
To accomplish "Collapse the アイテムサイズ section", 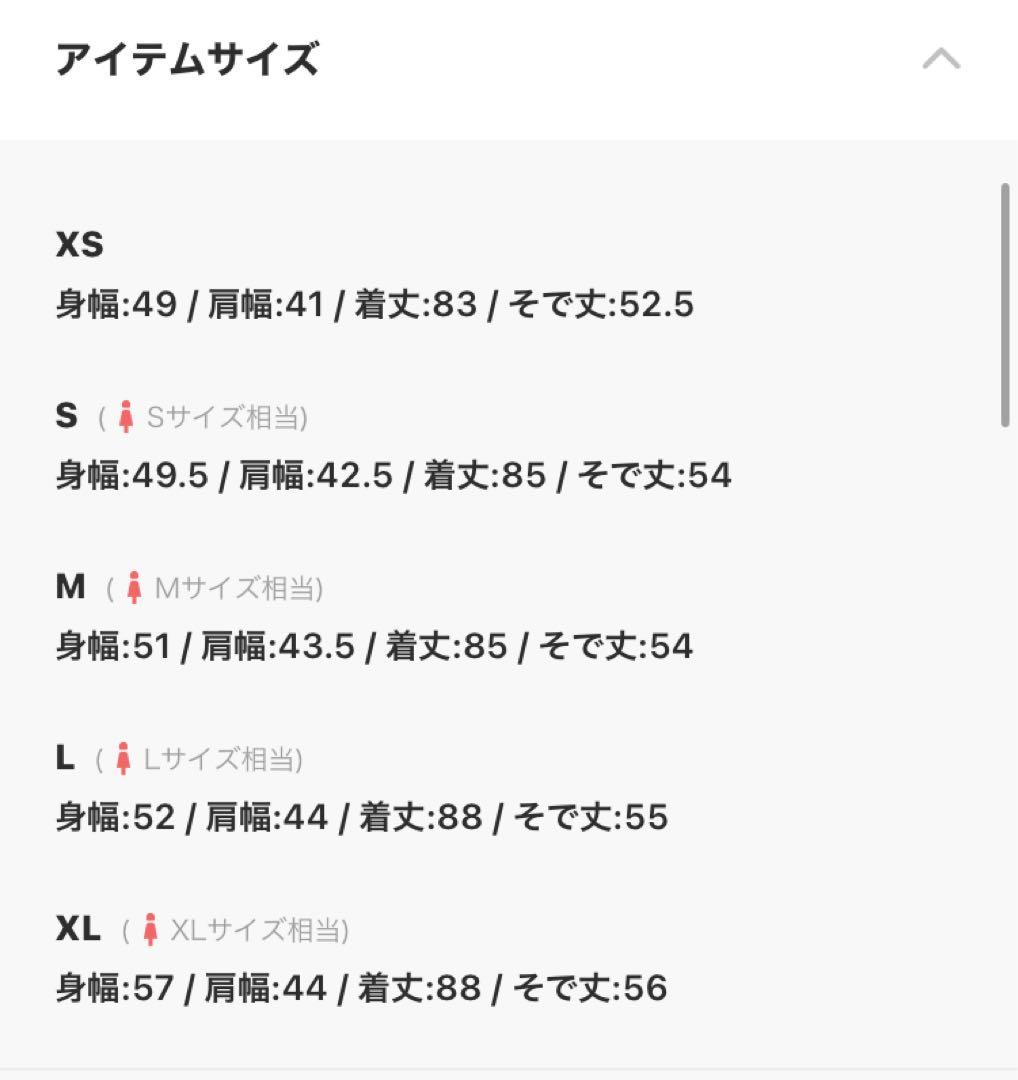I will click(x=941, y=59).
